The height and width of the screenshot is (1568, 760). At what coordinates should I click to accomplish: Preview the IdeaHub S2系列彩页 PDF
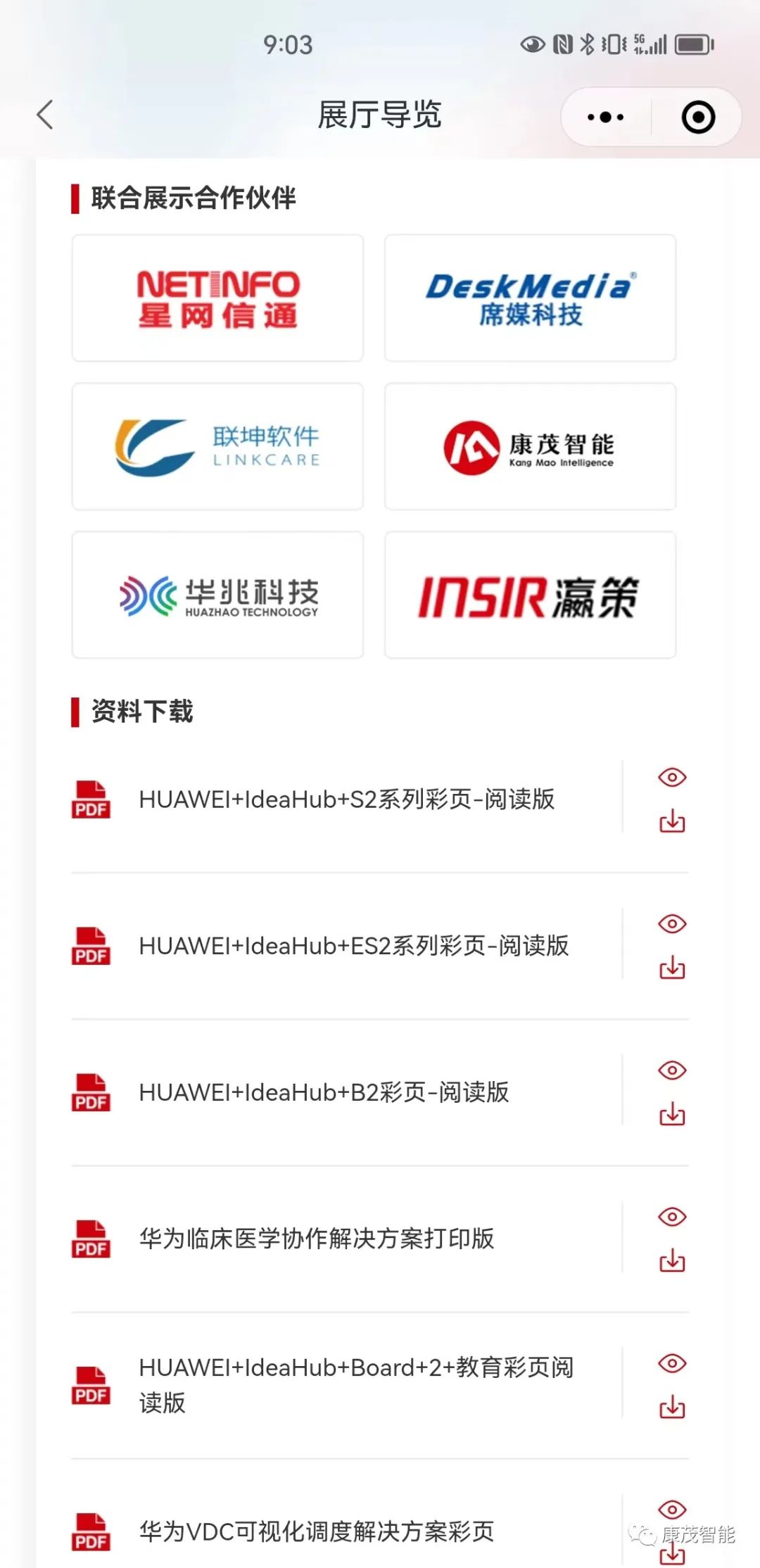click(672, 777)
